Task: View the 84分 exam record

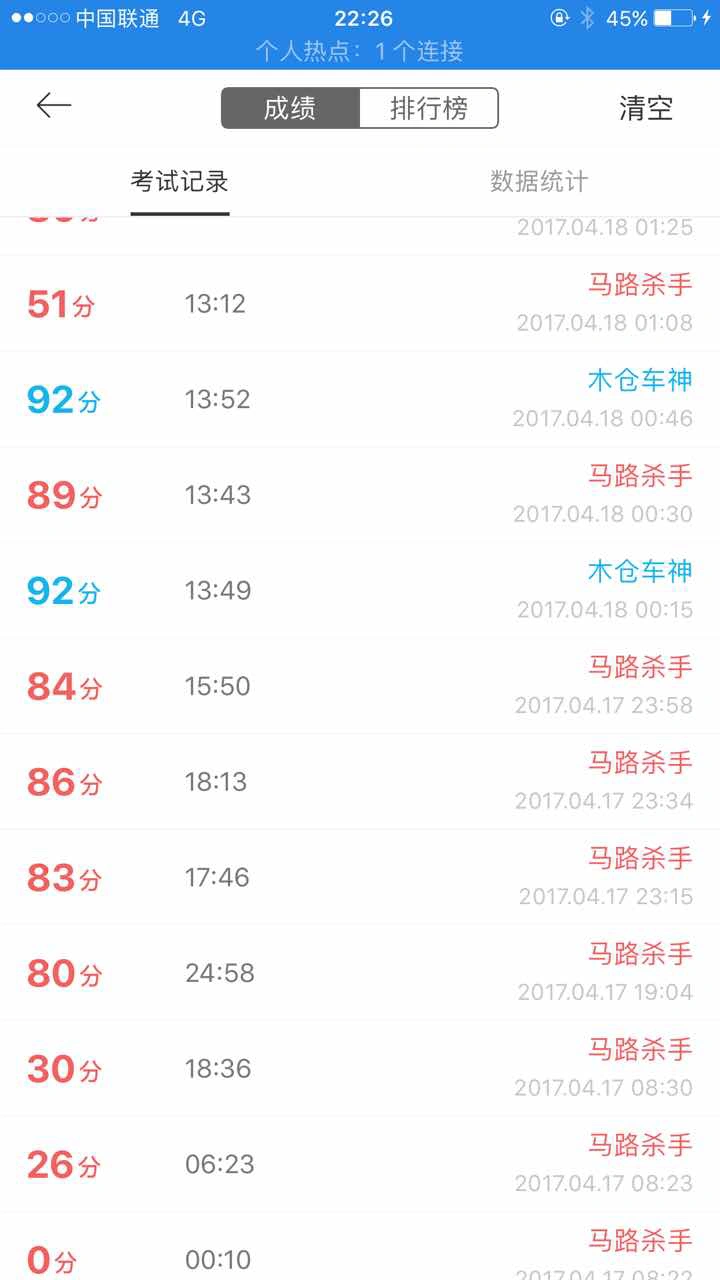Action: click(x=360, y=686)
